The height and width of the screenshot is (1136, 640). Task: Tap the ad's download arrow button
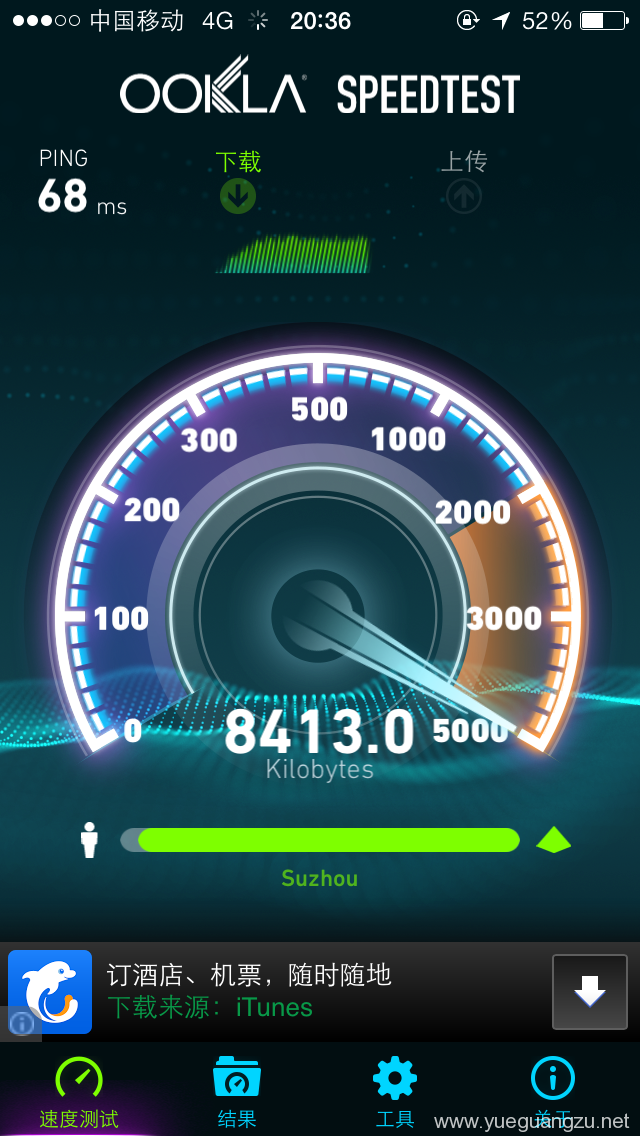click(x=589, y=992)
